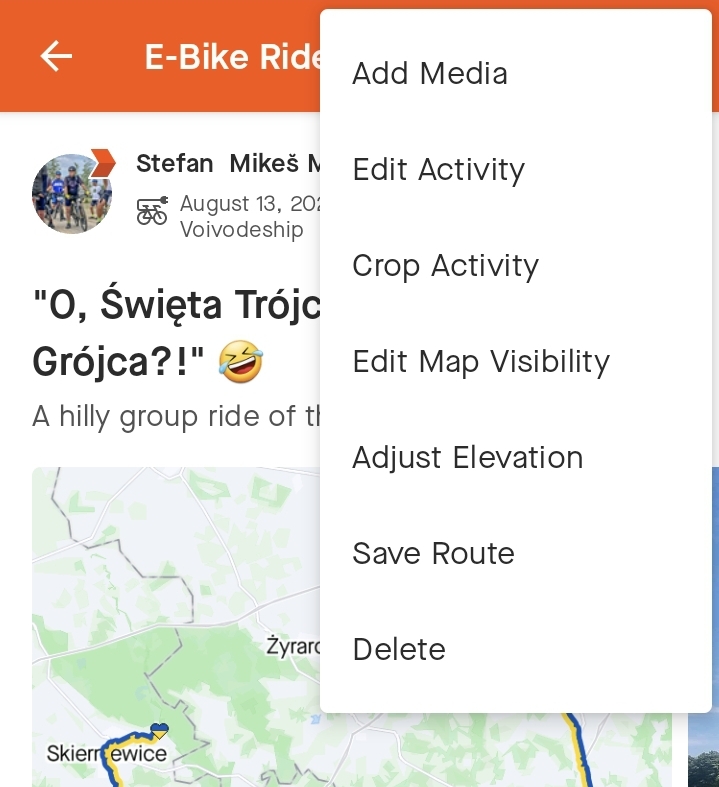The width and height of the screenshot is (719, 787).
Task: Open Edit Activity option
Action: click(x=438, y=170)
